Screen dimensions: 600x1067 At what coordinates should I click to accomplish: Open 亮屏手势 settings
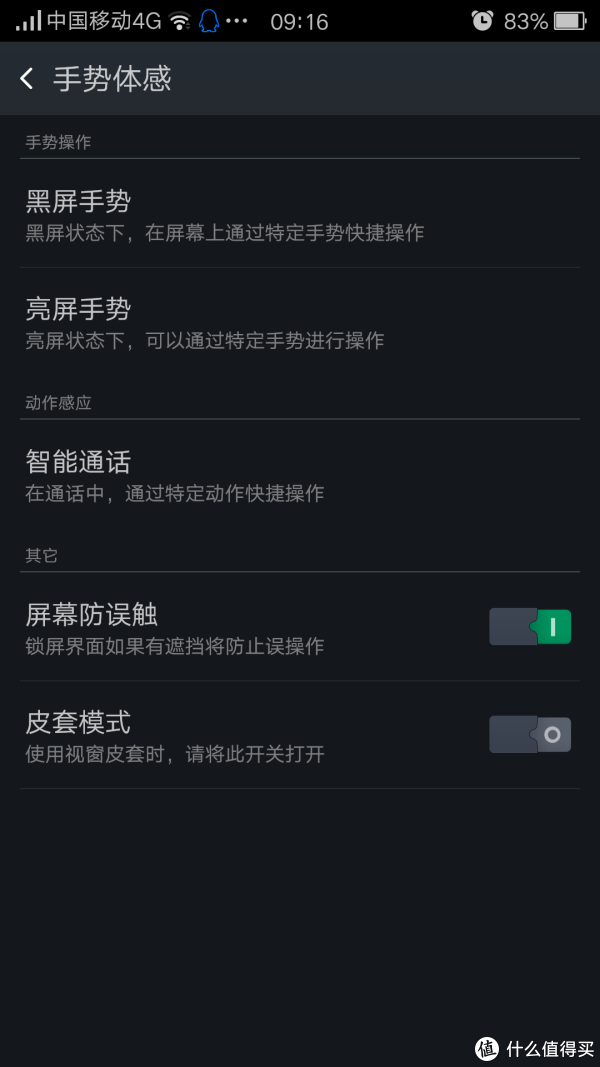[x=300, y=322]
